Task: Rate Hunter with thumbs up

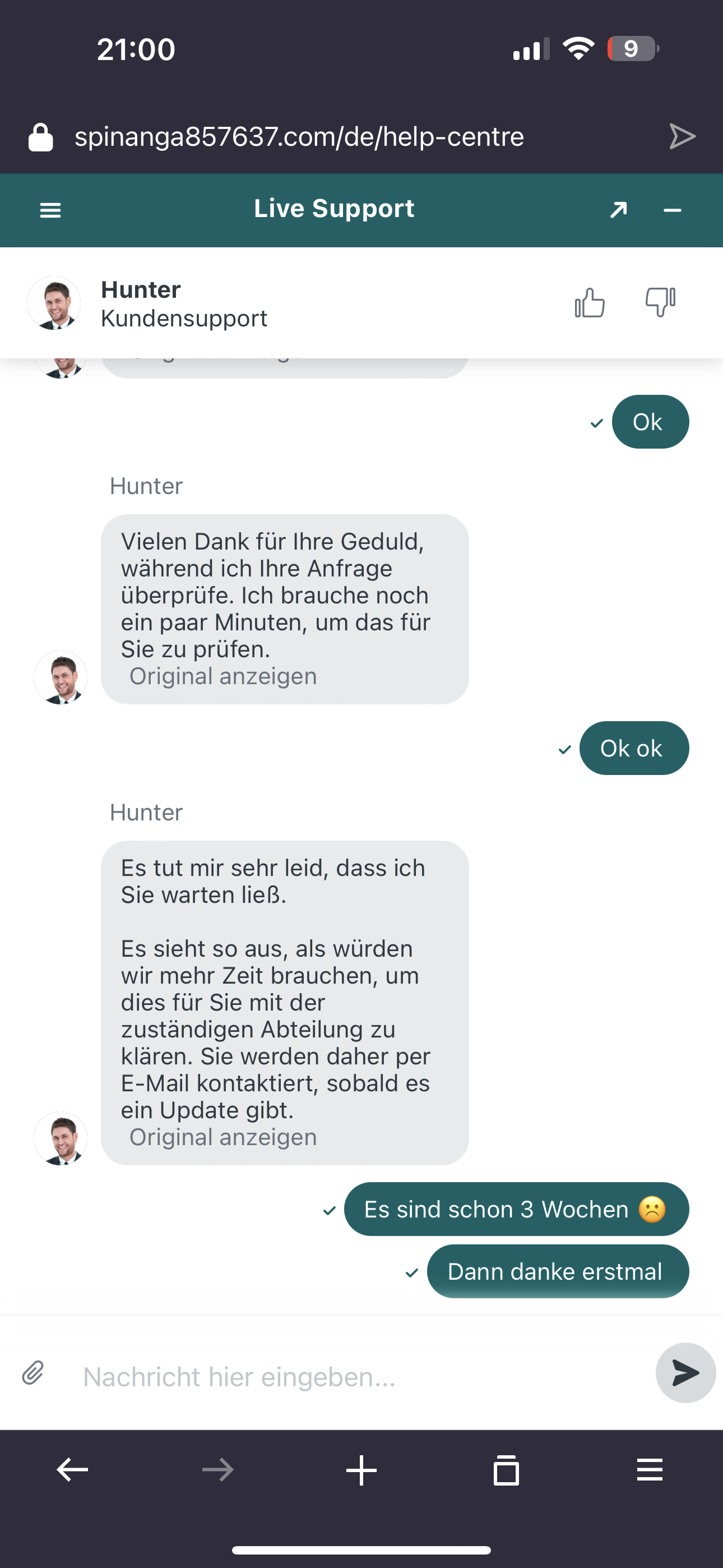Action: pos(590,302)
